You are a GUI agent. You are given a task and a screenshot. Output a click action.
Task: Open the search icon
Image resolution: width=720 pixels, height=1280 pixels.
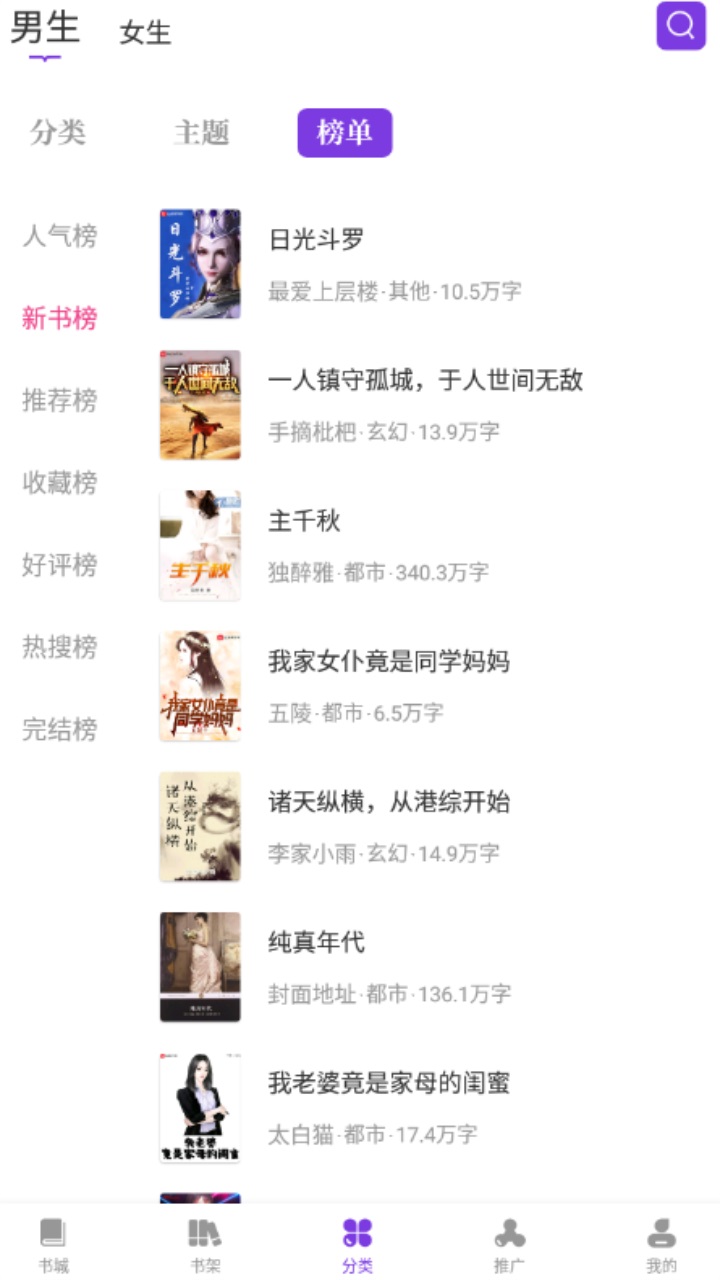681,26
